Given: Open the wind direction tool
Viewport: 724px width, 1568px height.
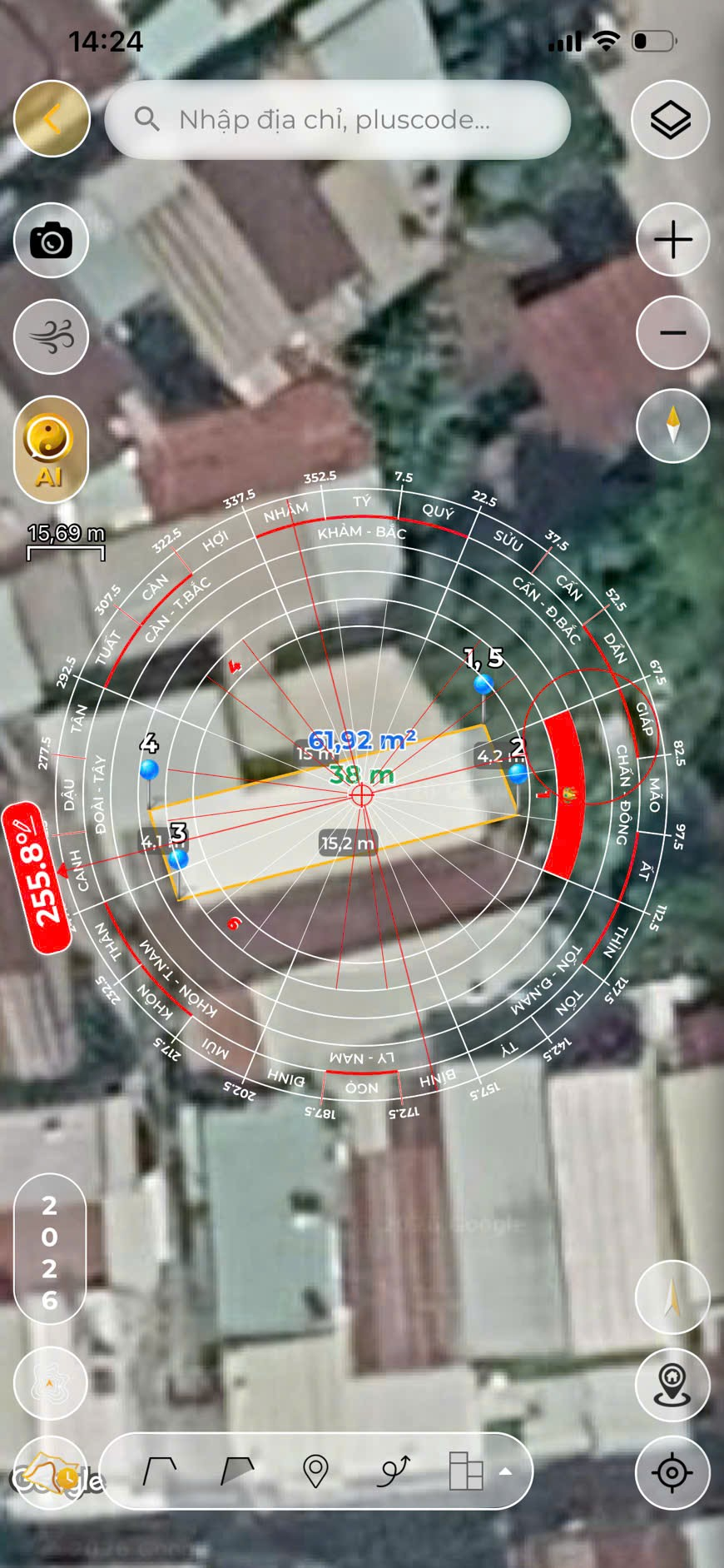Looking at the screenshot, I should tap(52, 337).
